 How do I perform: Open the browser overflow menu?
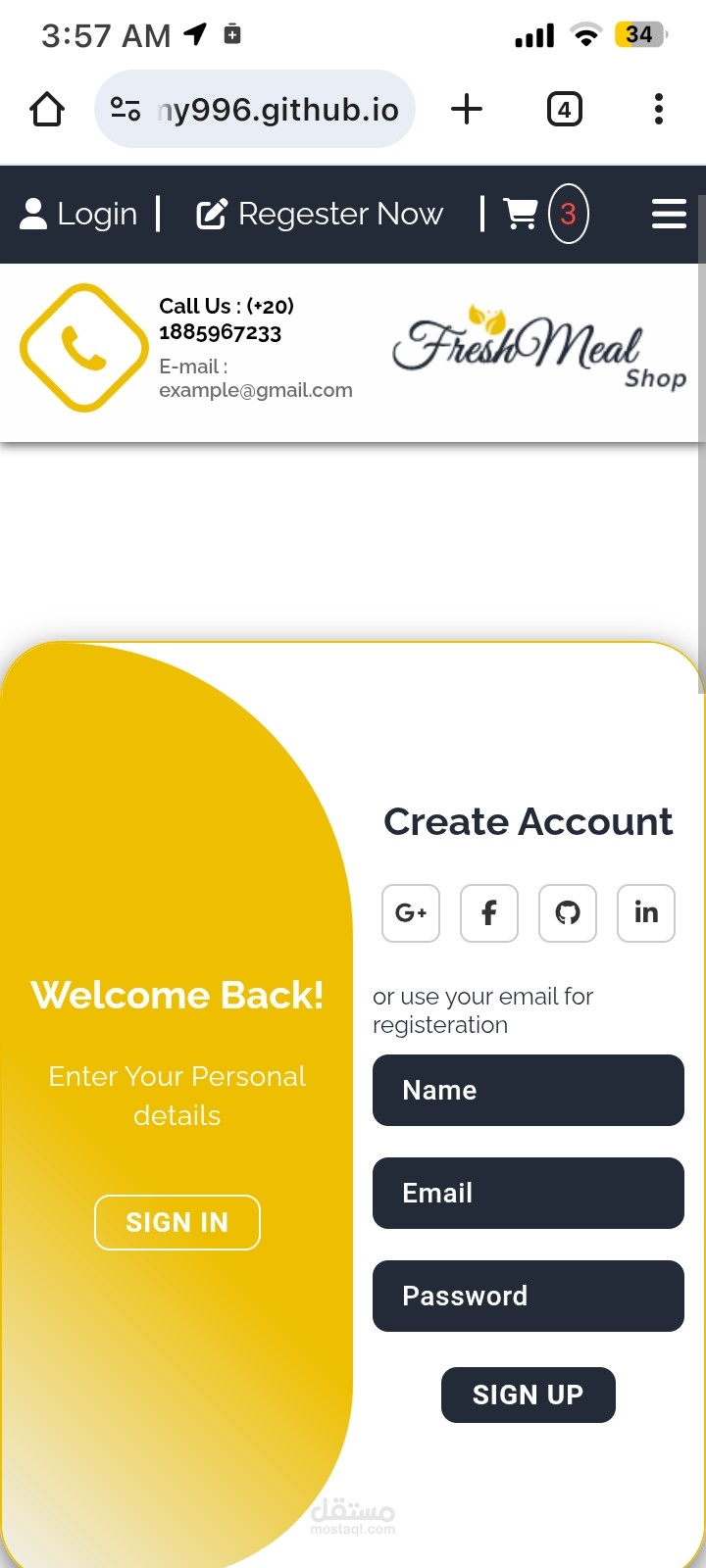[659, 109]
